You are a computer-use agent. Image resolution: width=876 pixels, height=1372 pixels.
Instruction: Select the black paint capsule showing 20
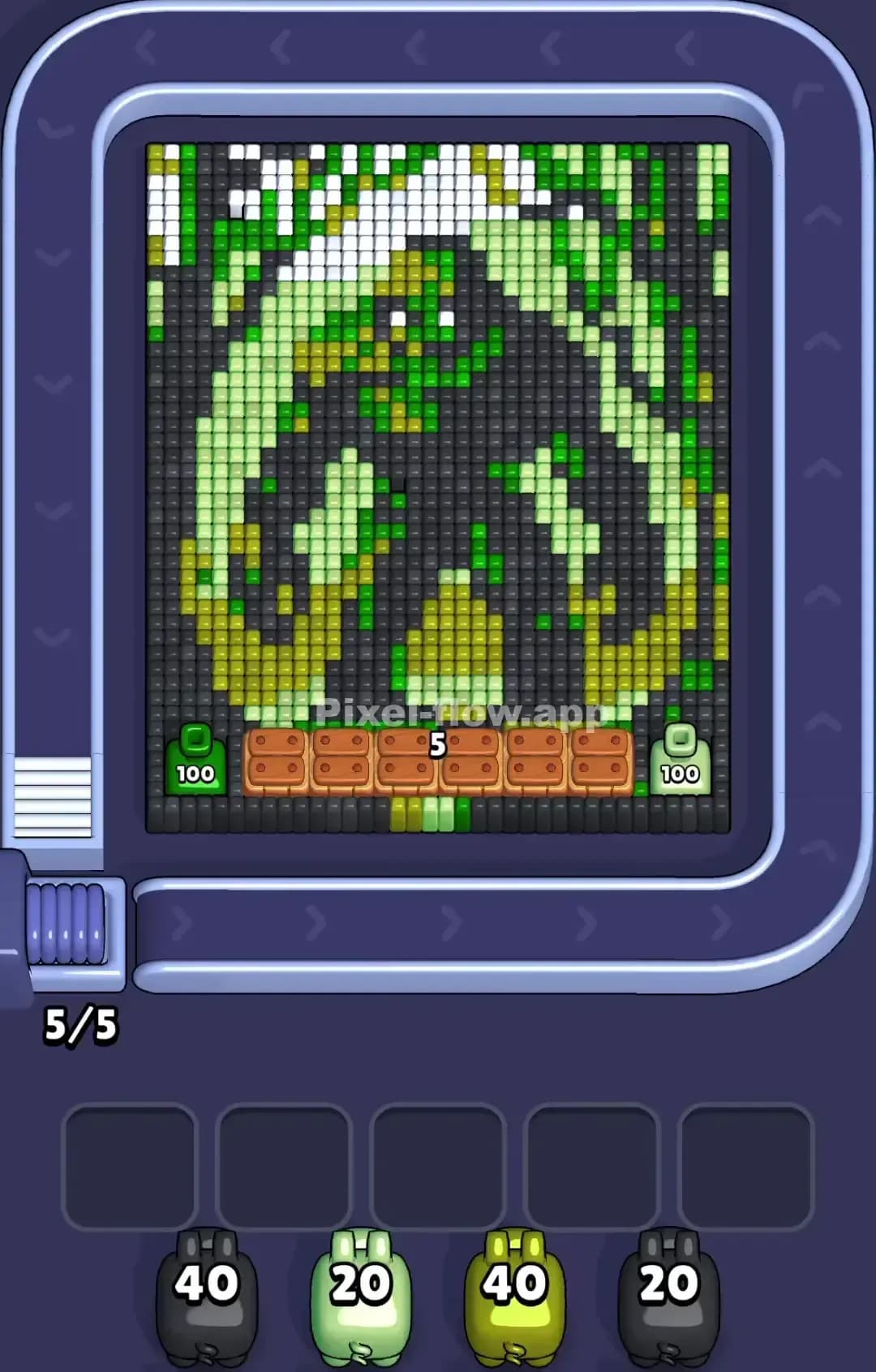[665, 1297]
